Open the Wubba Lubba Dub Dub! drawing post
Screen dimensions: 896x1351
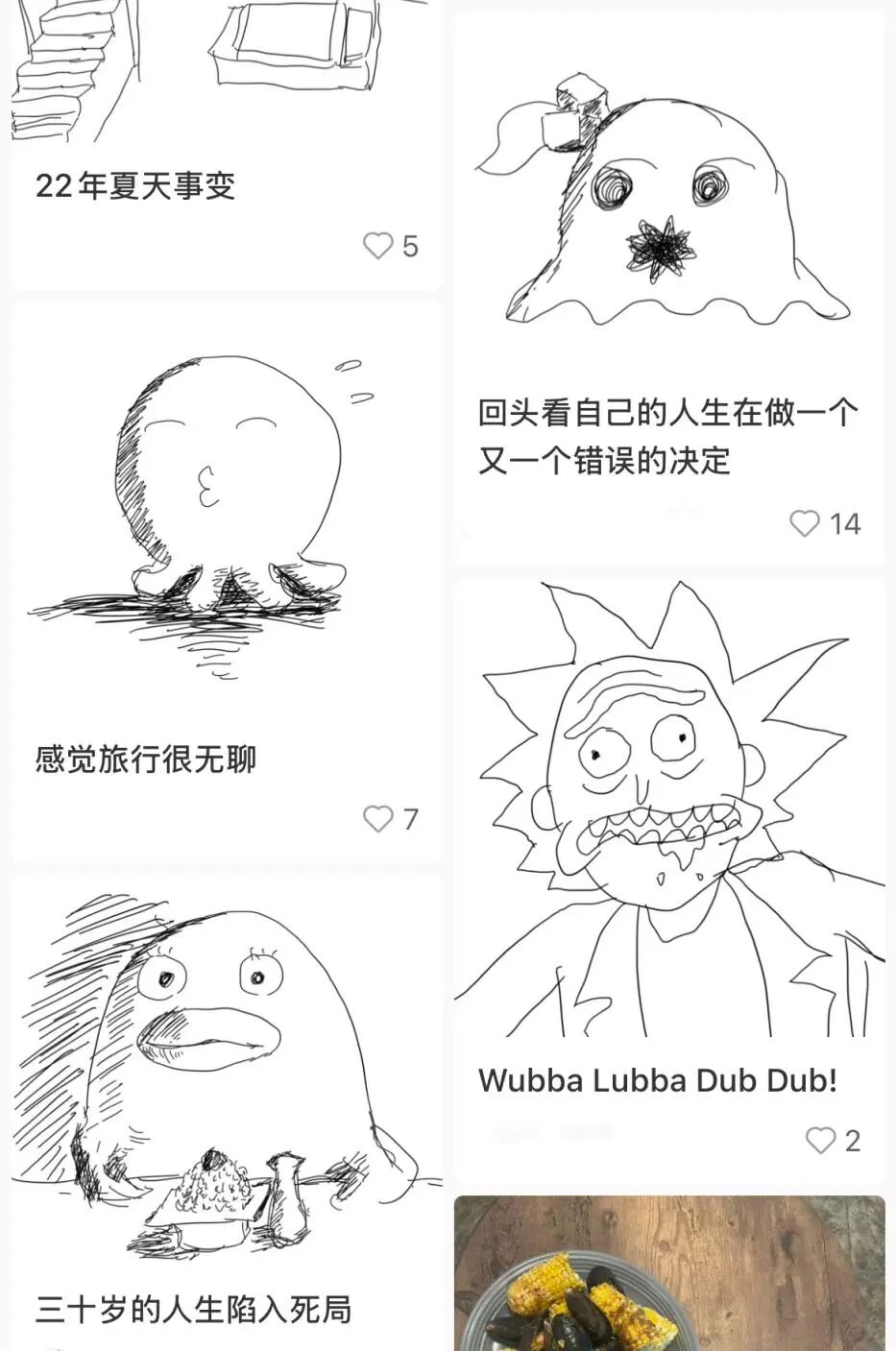[669, 816]
